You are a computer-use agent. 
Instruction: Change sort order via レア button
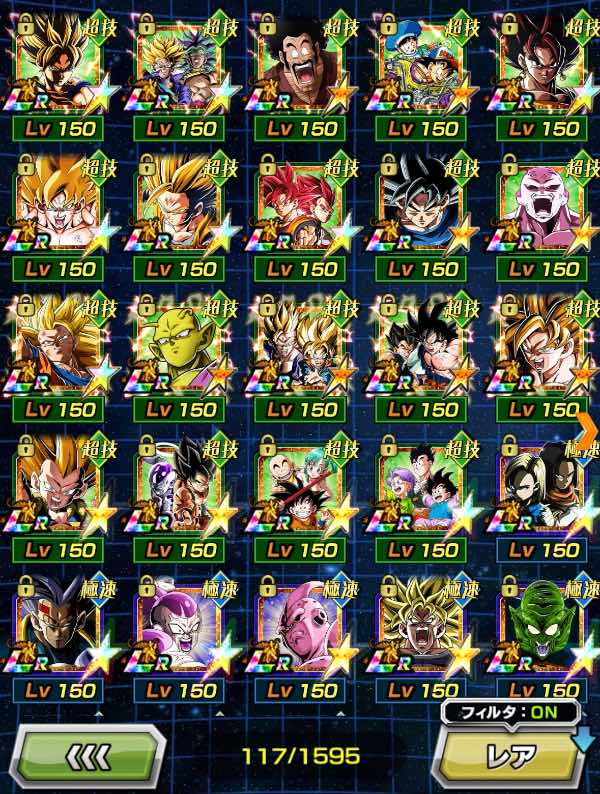click(510, 755)
